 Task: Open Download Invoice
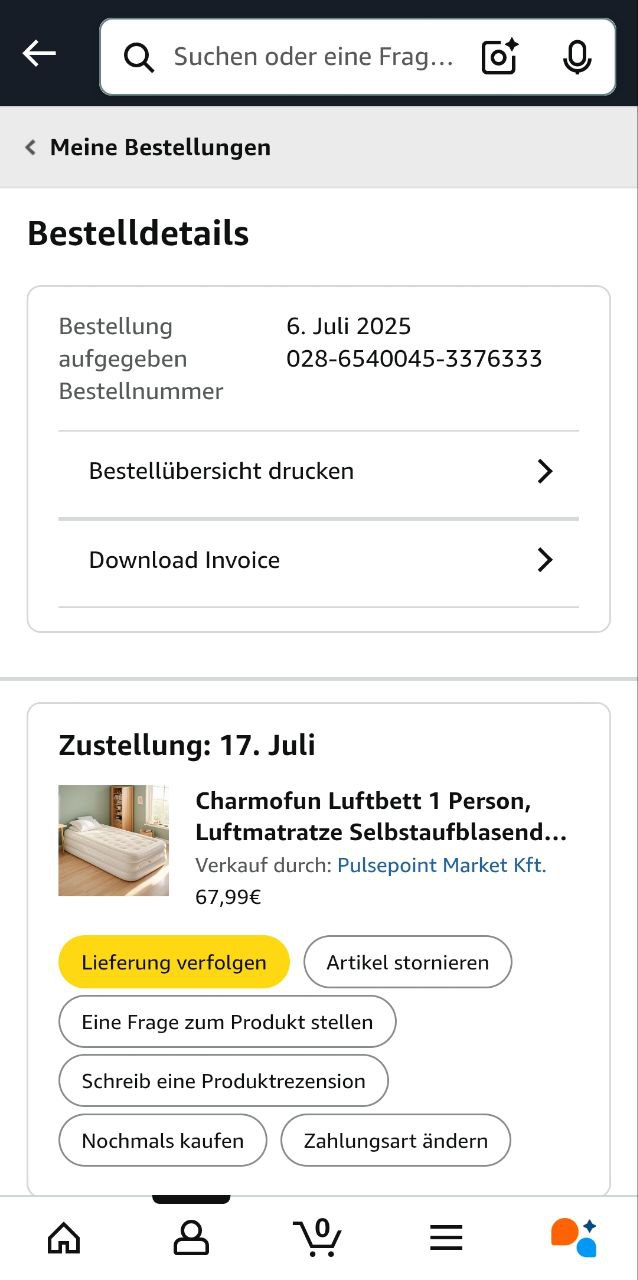[318, 560]
